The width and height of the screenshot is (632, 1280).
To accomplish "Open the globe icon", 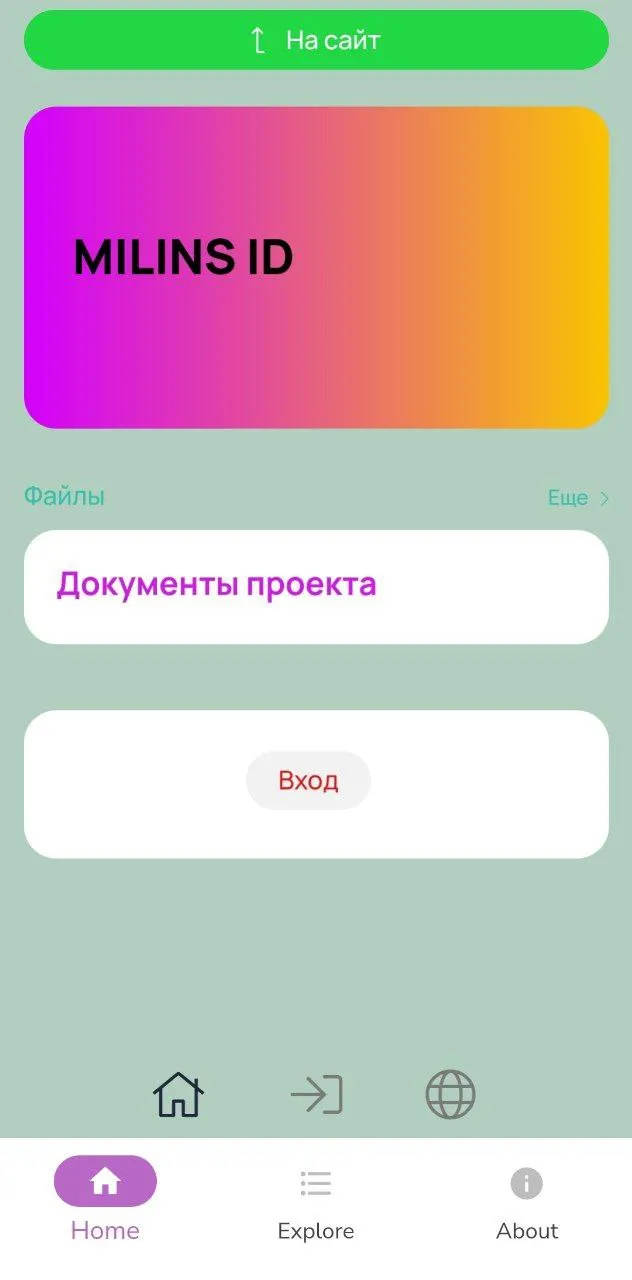I will (x=450, y=1094).
